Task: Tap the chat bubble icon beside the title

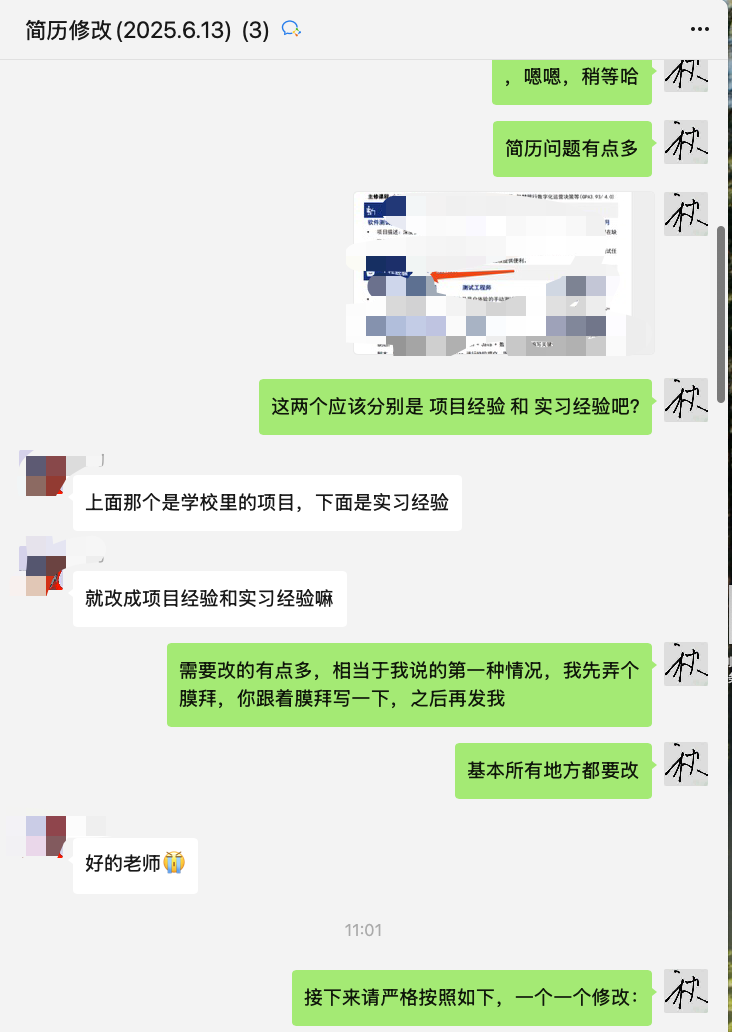Action: pyautogui.click(x=291, y=30)
